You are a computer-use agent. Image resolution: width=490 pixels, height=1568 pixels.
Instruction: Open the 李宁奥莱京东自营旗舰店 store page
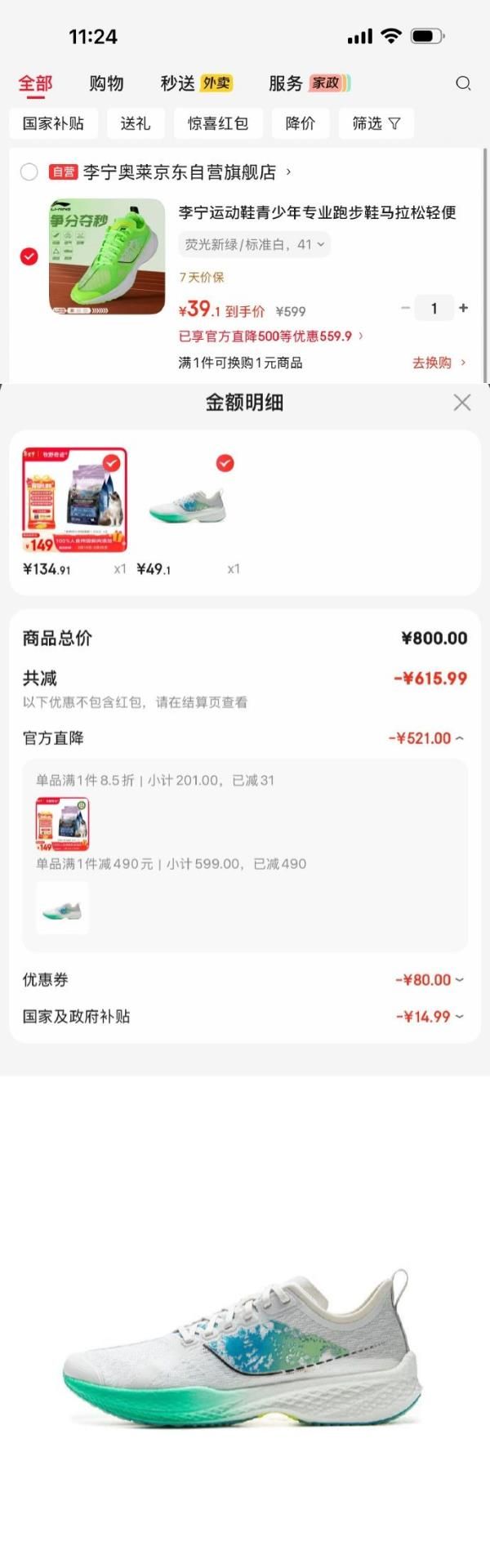pos(180,172)
